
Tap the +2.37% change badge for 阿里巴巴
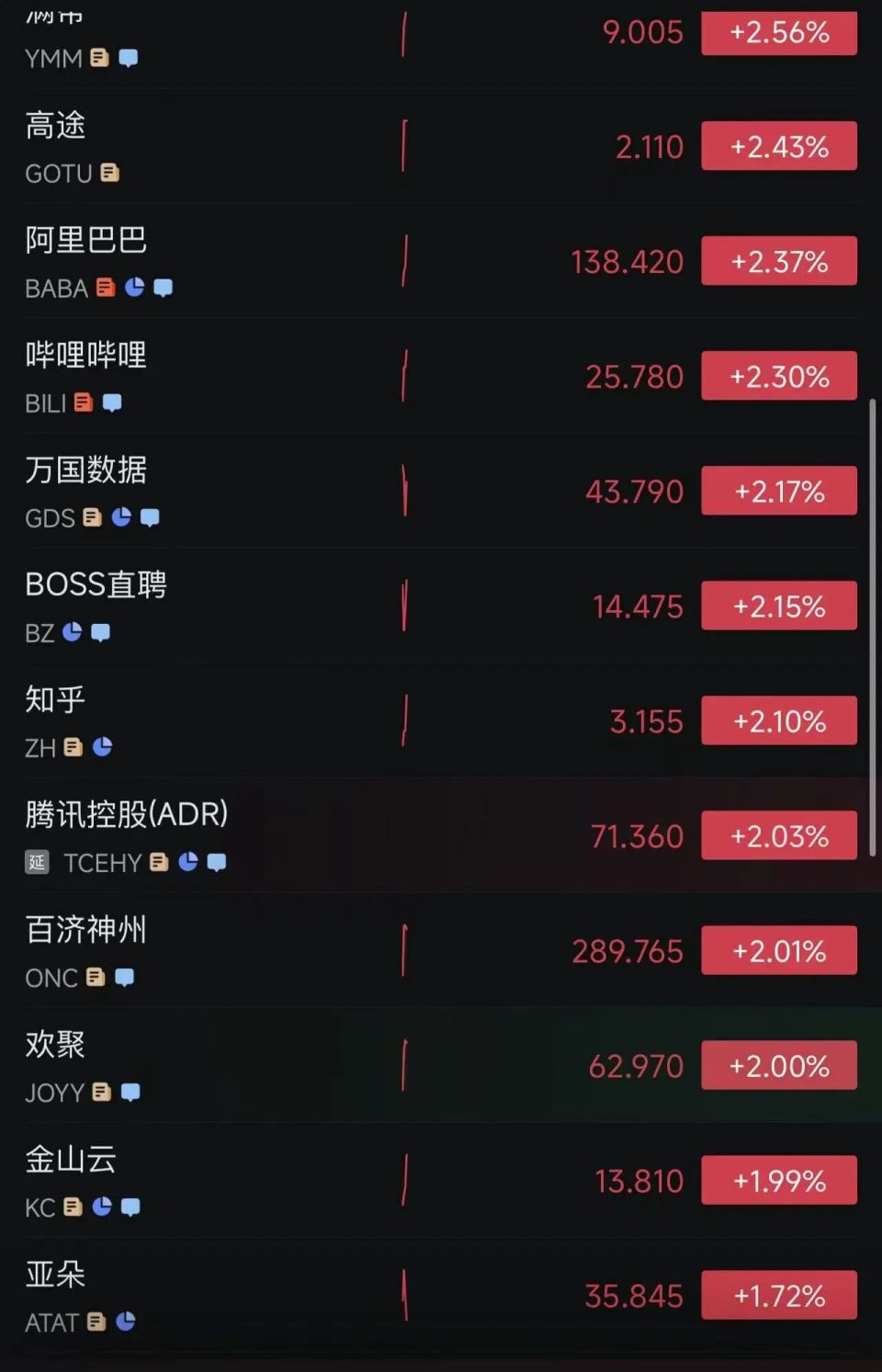[778, 260]
